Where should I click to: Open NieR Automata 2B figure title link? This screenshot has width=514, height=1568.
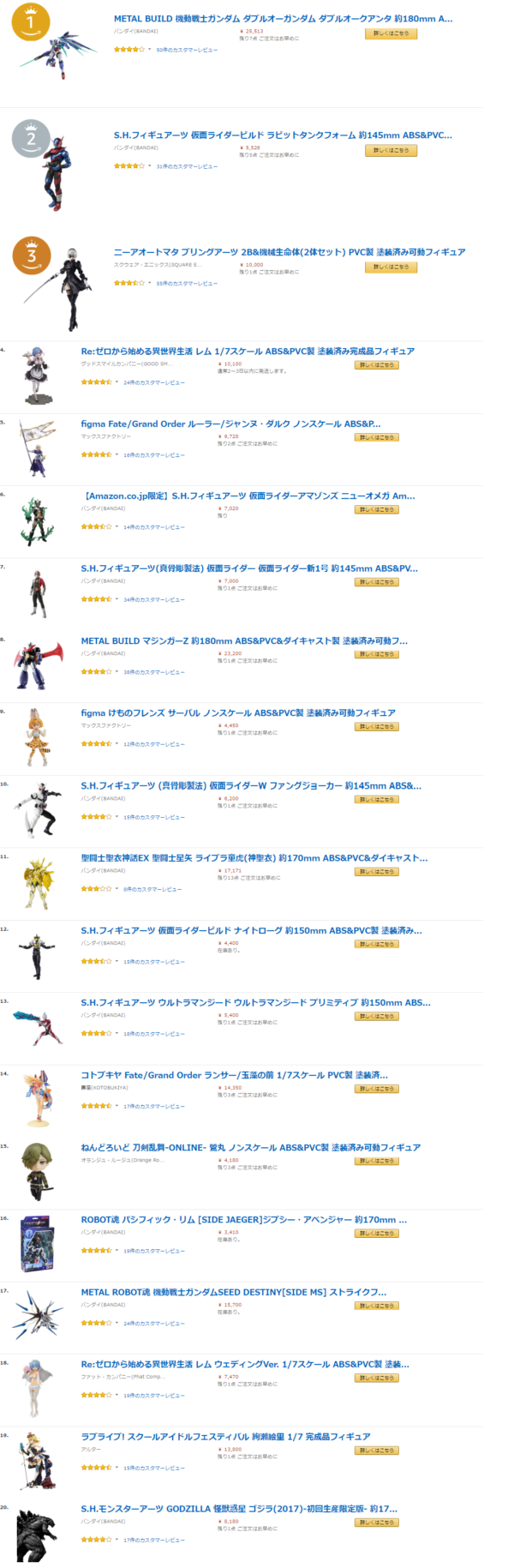pyautogui.click(x=290, y=252)
